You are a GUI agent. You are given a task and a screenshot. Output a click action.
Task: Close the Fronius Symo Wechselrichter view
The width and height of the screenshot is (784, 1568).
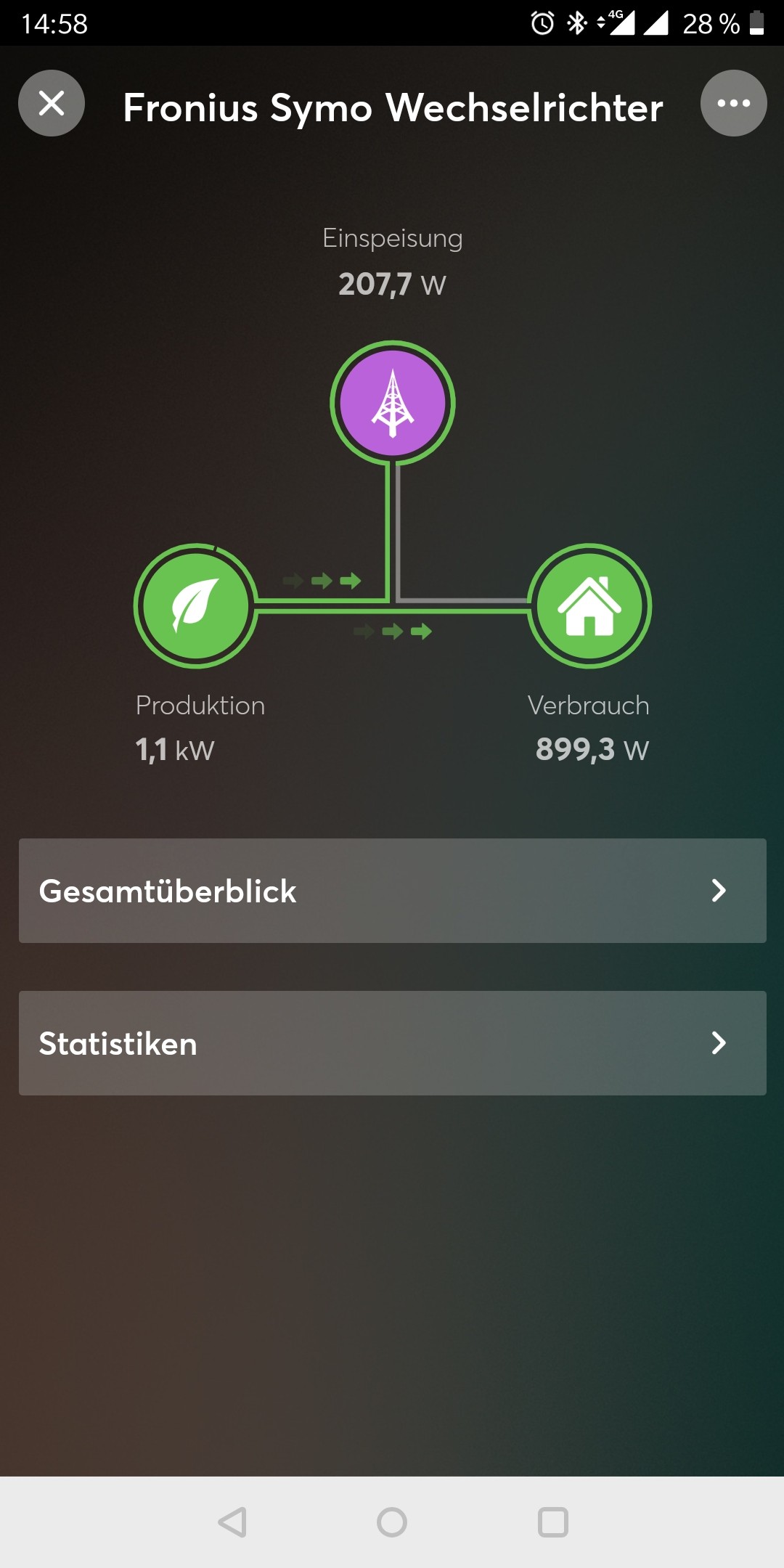click(52, 103)
